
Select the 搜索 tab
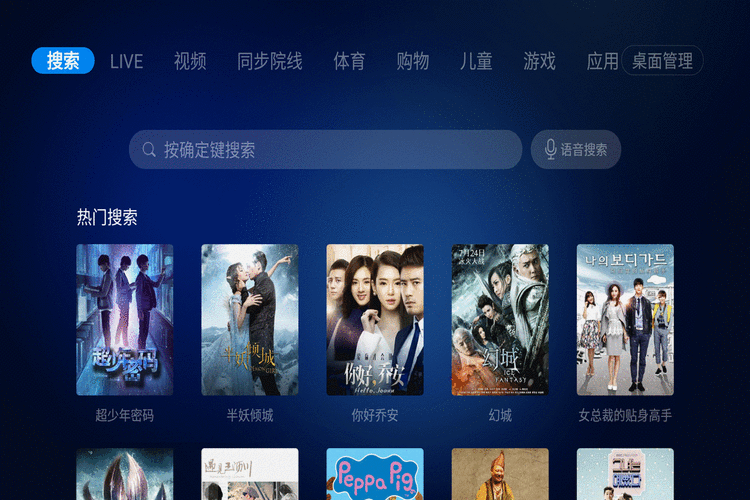click(63, 61)
